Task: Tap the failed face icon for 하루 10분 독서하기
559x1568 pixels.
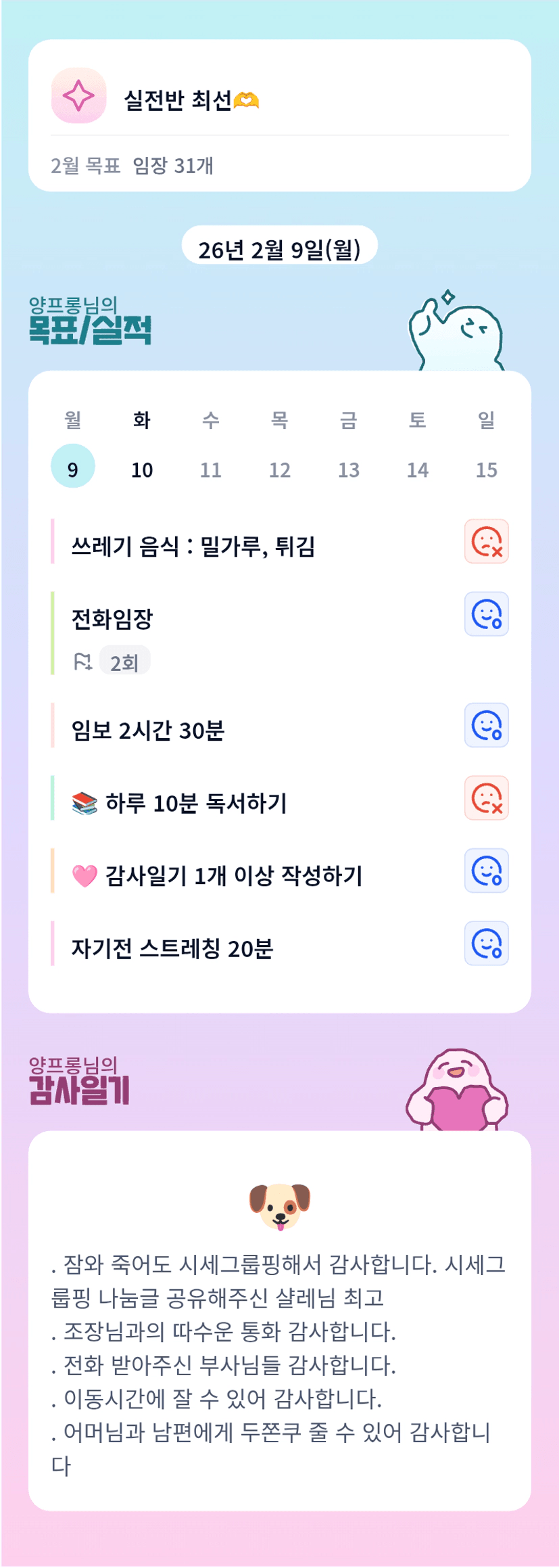Action: point(487,798)
